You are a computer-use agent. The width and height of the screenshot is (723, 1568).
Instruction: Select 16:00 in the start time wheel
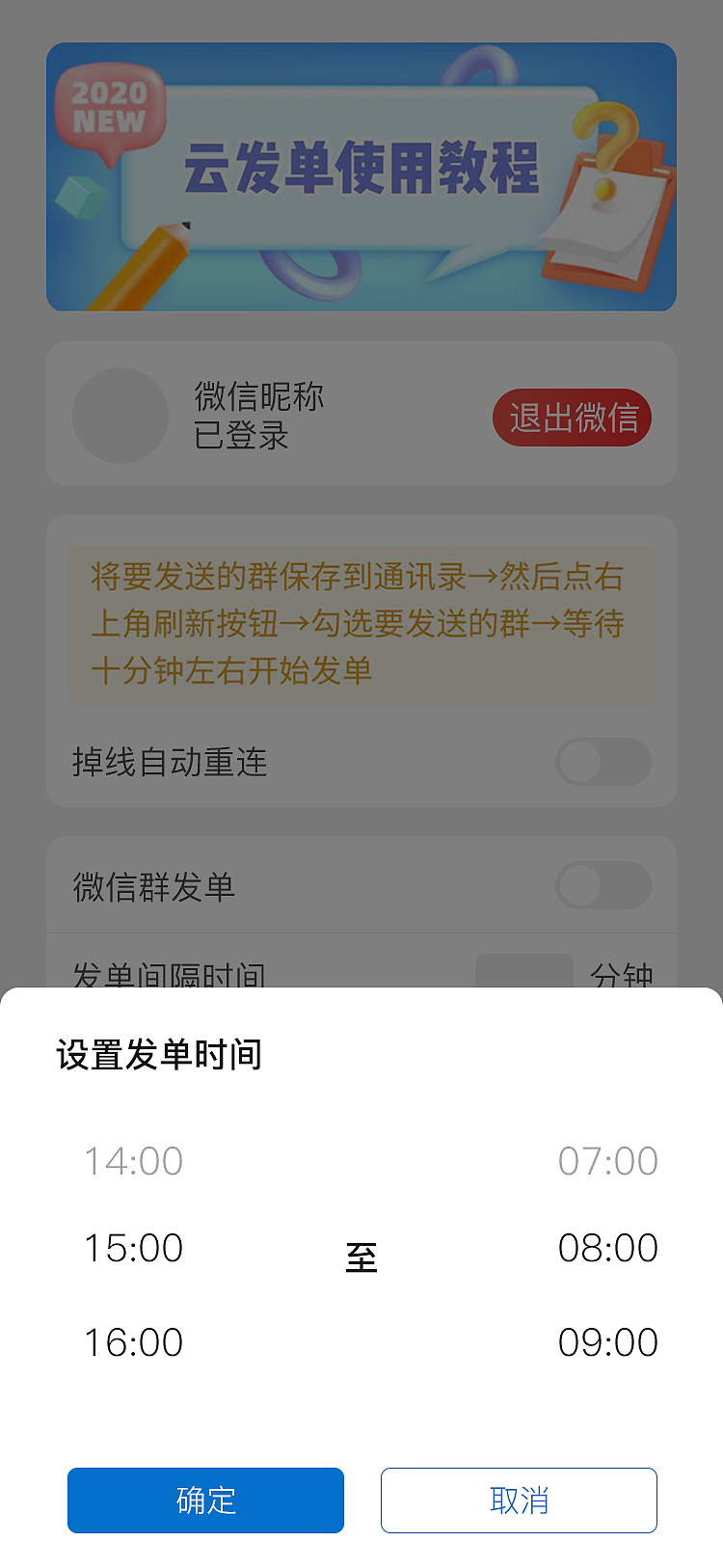click(130, 1341)
